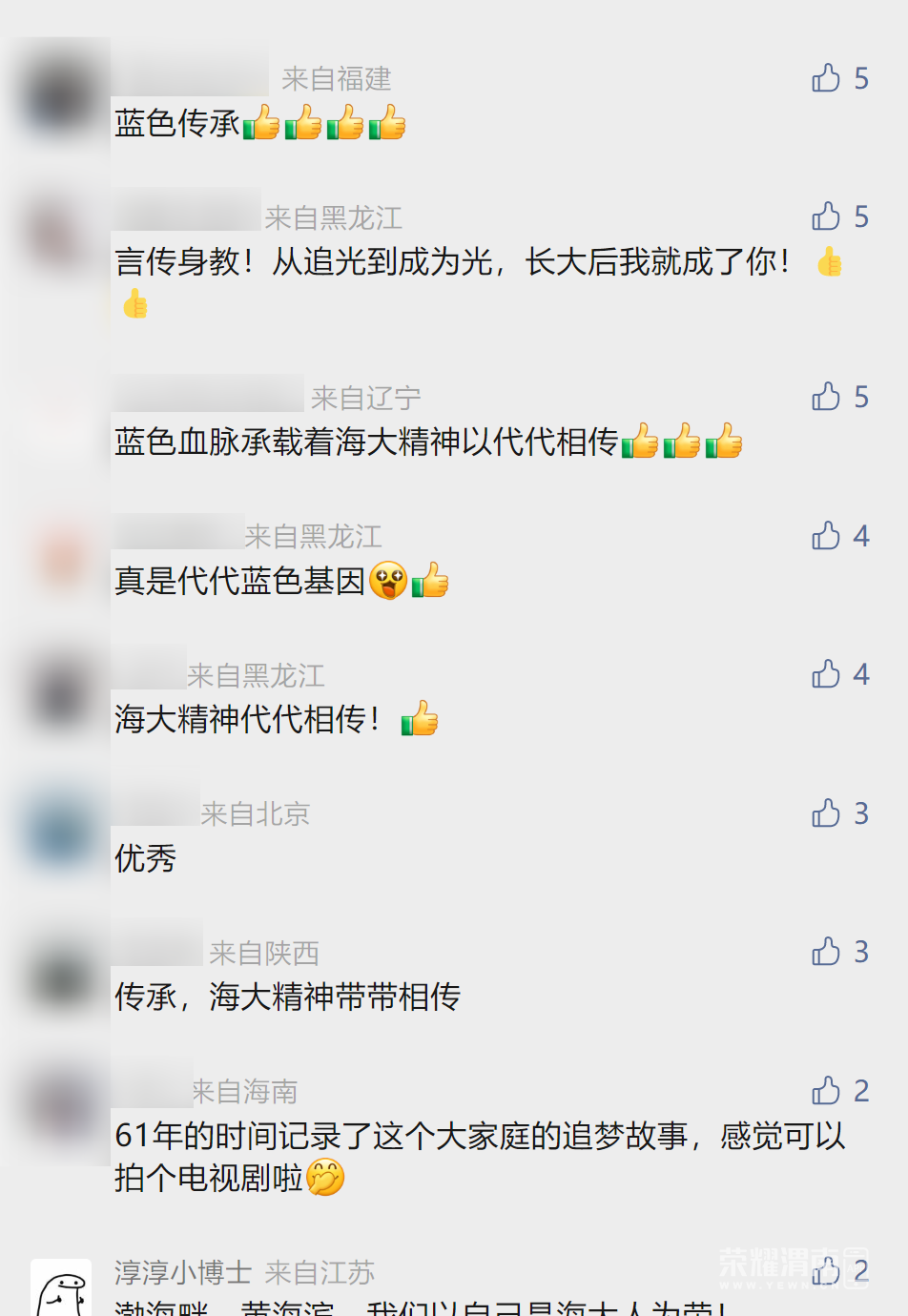Viewport: 908px width, 1316px height.
Task: Like 淳淳小博士's comment
Action: (x=826, y=1270)
